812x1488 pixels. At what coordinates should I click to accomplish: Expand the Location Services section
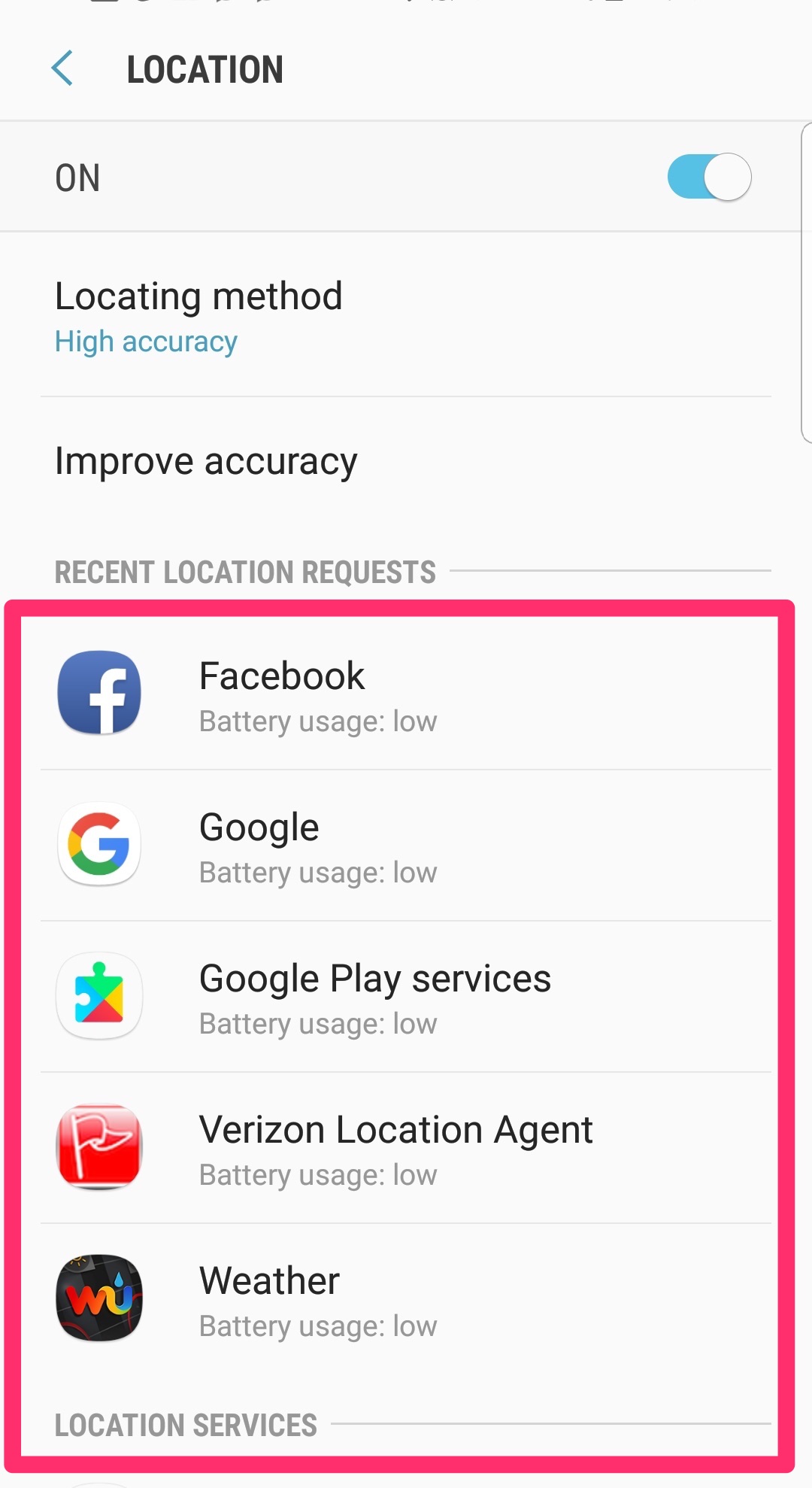[x=185, y=1424]
